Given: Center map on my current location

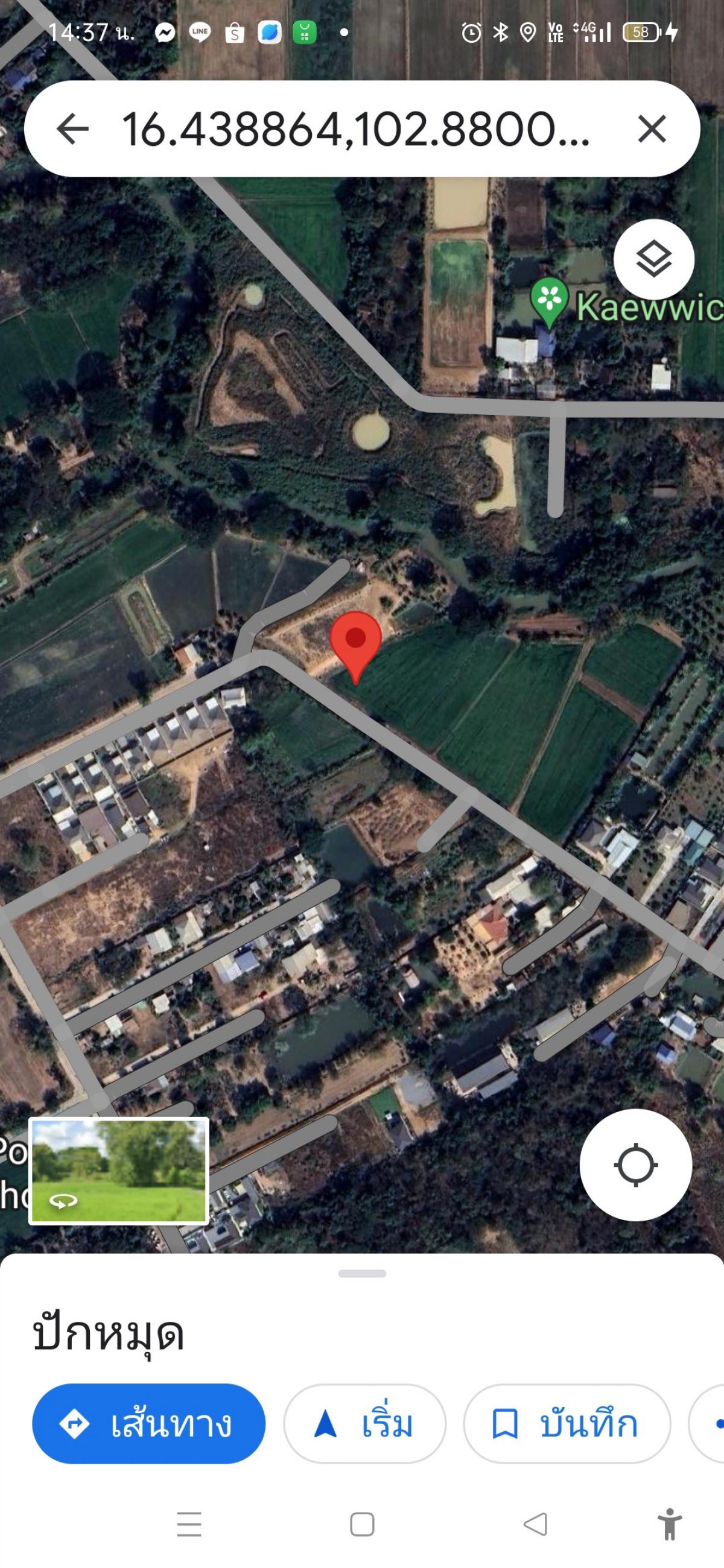Looking at the screenshot, I should click(x=636, y=1165).
